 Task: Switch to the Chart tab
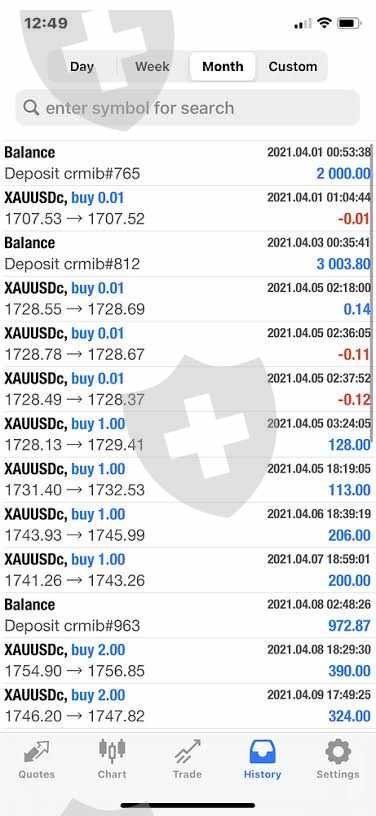(x=112, y=759)
